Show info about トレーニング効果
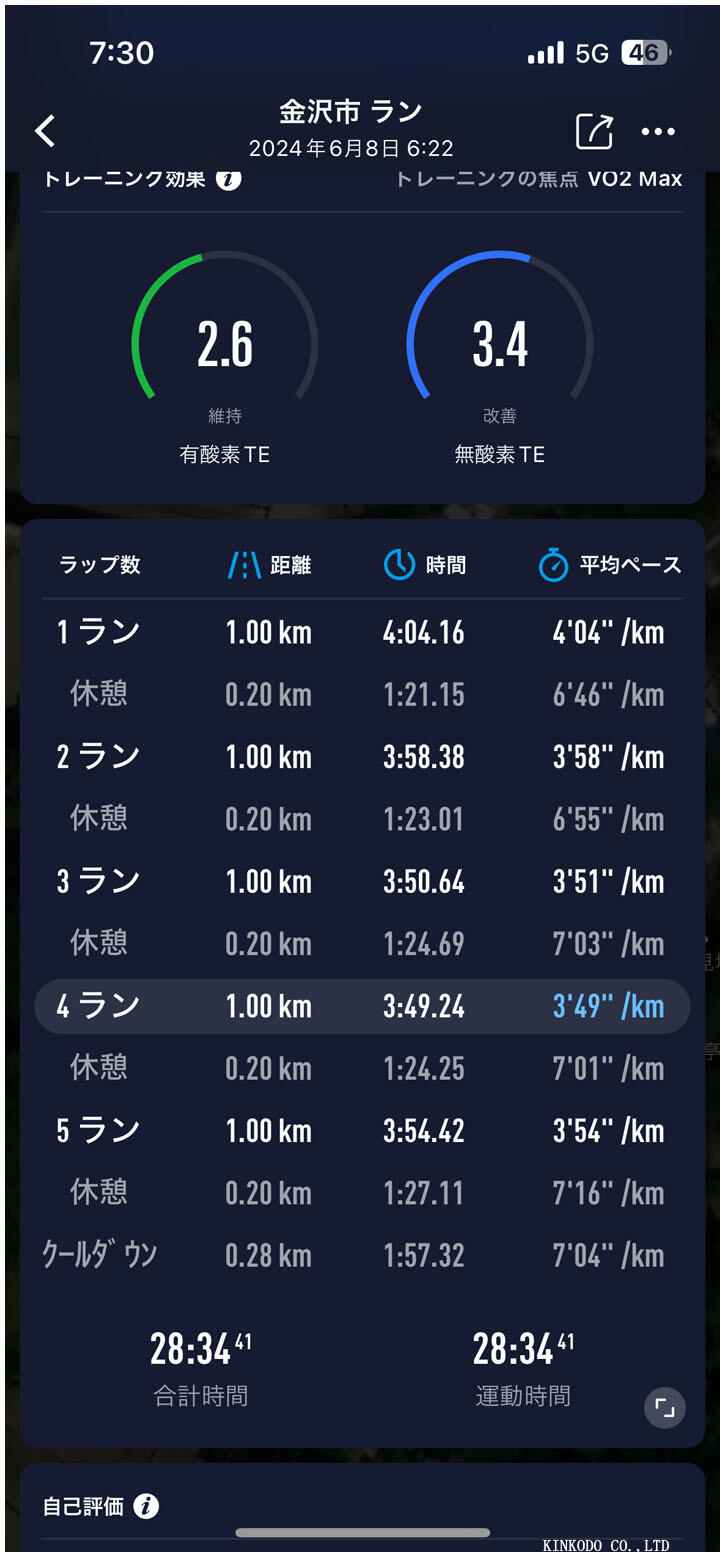Screen dimensions: 725x1558 coord(229,180)
